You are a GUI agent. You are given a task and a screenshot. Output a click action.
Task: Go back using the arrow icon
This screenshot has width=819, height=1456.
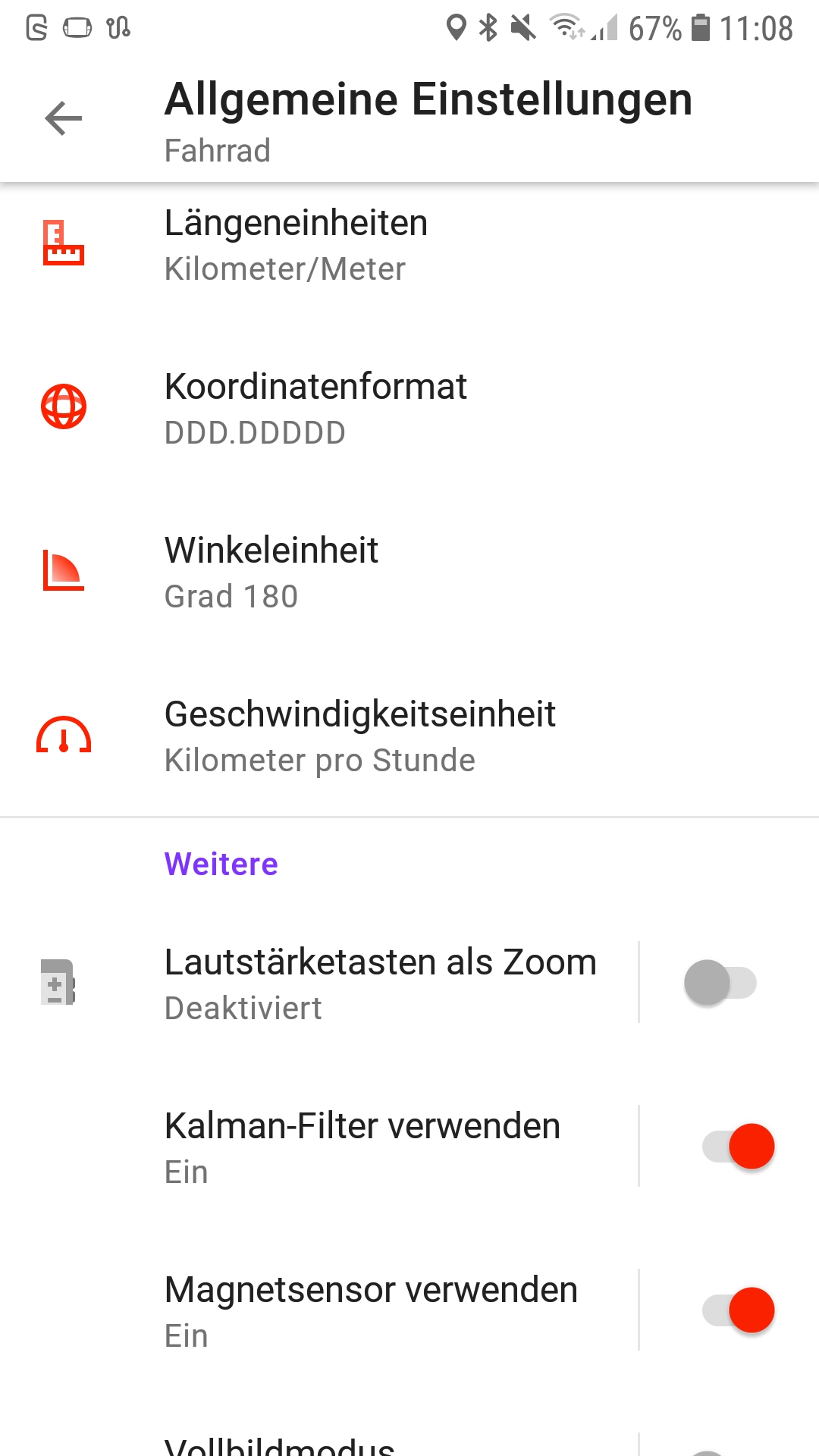64,119
